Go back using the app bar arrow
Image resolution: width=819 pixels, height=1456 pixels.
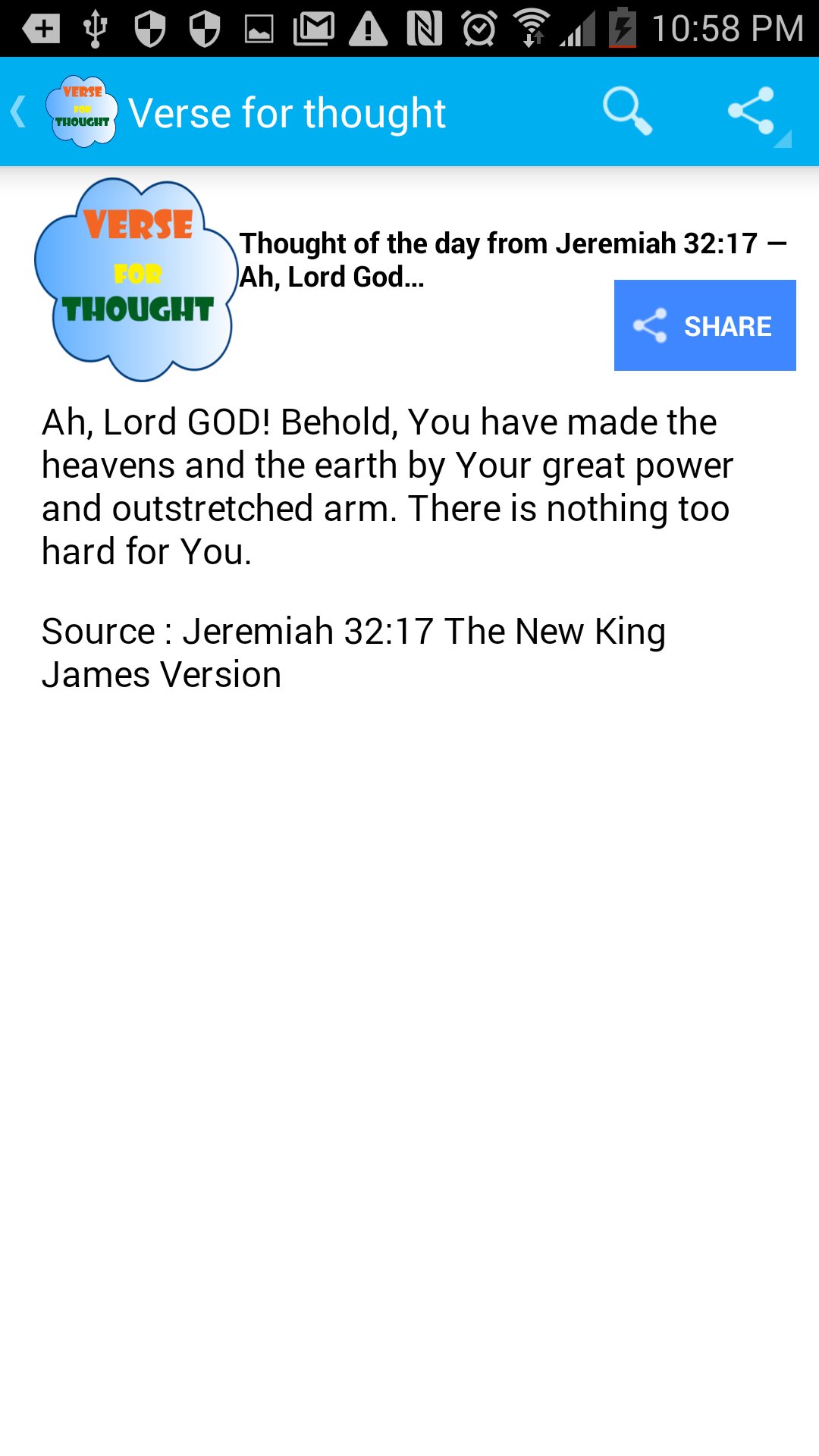pyautogui.click(x=19, y=111)
